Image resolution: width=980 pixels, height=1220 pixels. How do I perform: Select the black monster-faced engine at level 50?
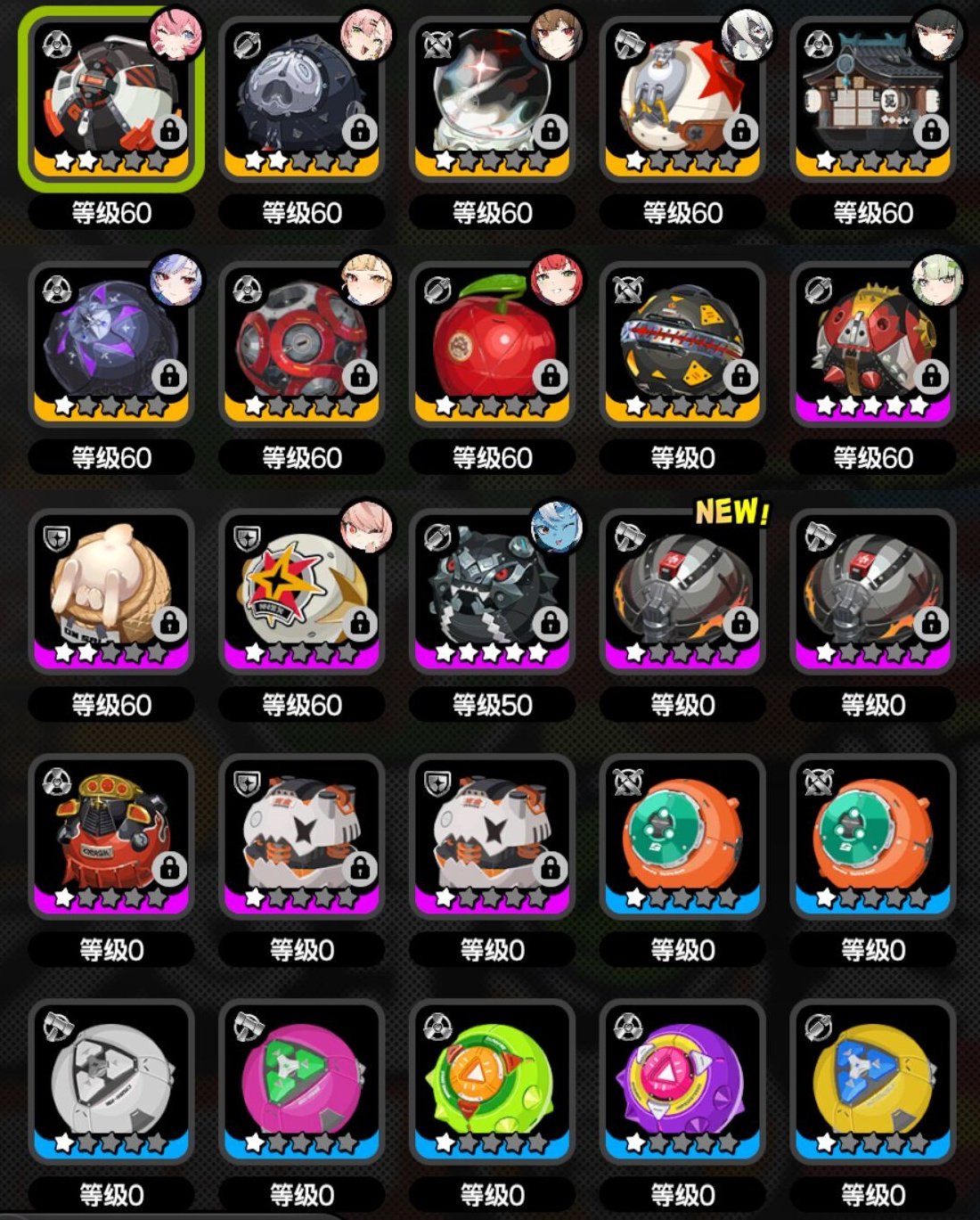point(493,590)
